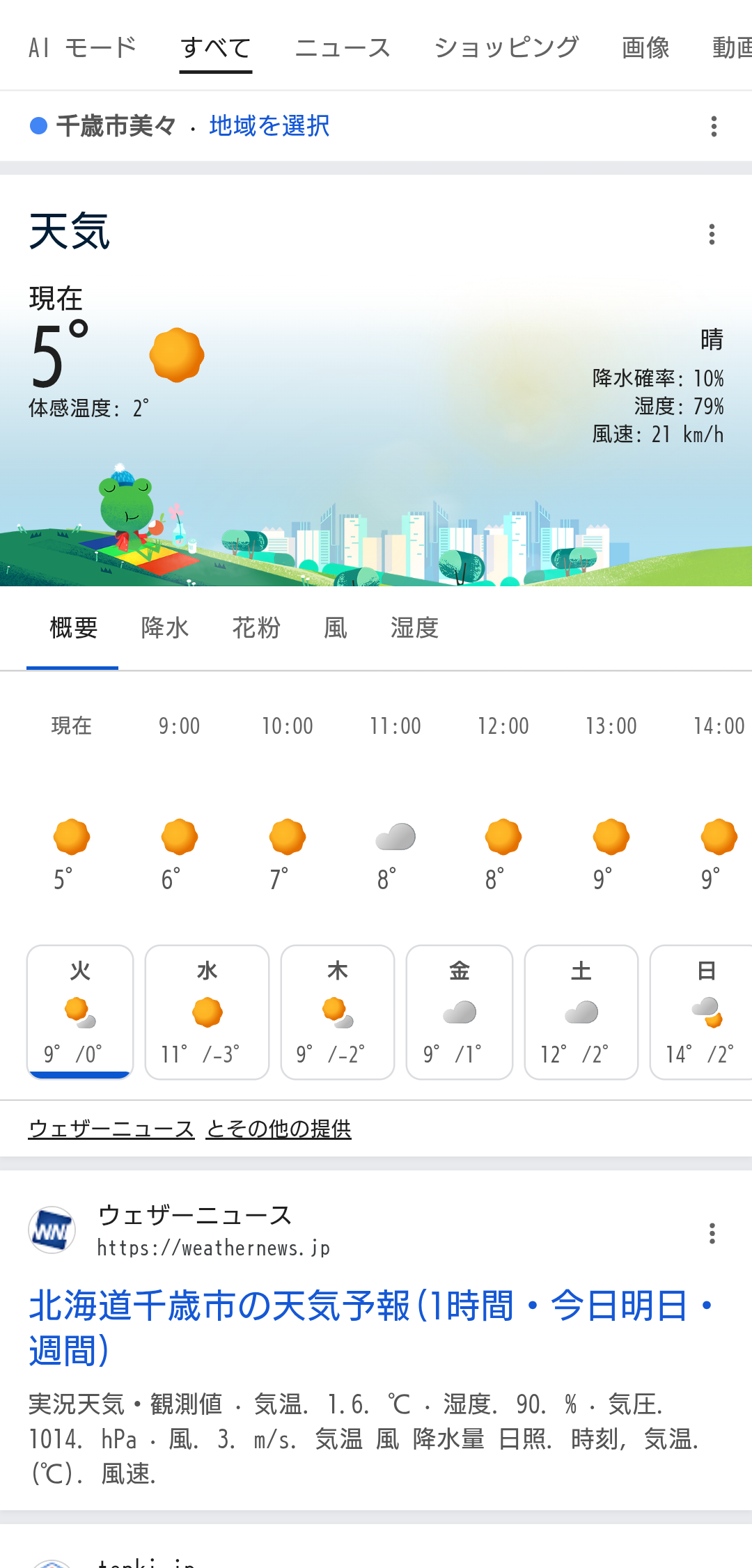
Task: Pick the 金 daily forecast card
Action: (x=460, y=1012)
